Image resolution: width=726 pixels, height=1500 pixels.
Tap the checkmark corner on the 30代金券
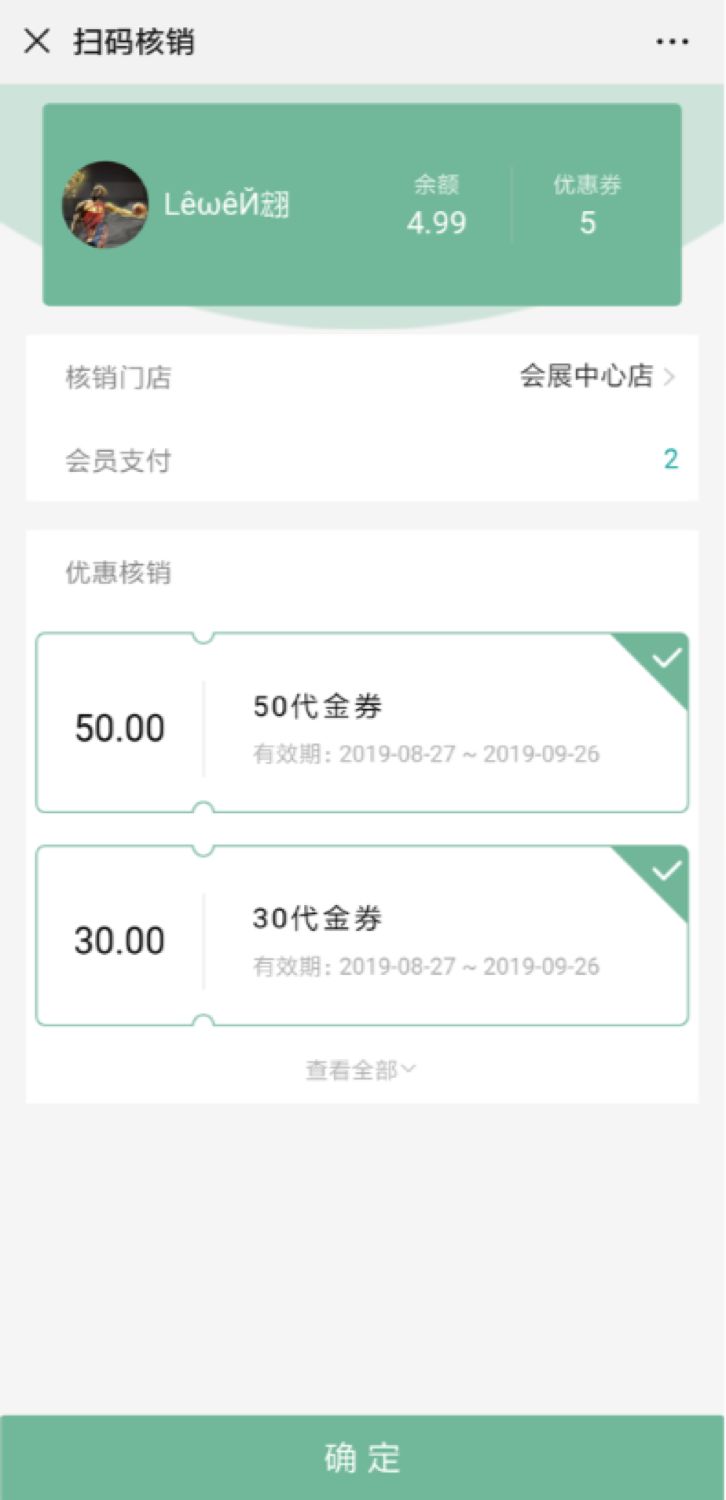[665, 870]
